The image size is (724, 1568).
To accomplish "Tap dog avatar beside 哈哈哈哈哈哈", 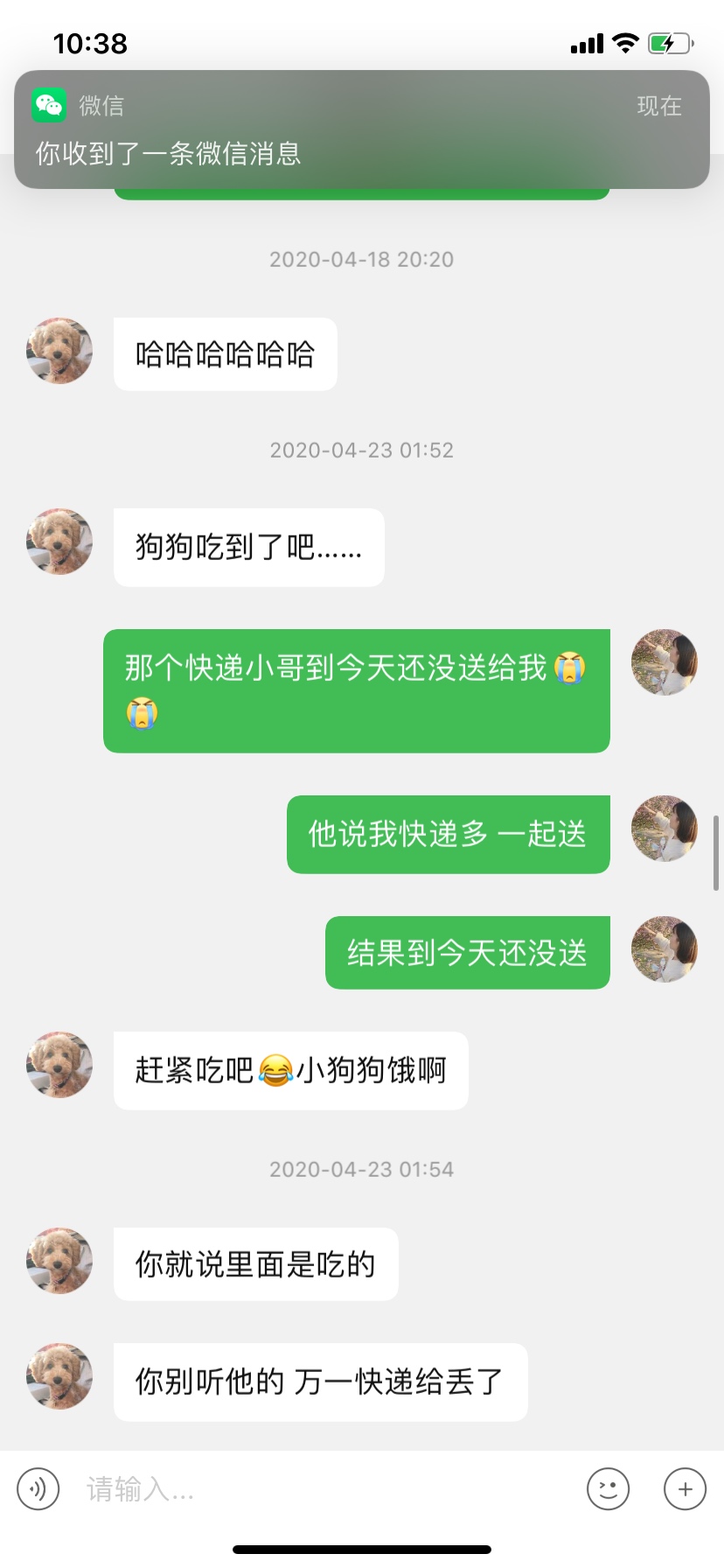I will (59, 351).
